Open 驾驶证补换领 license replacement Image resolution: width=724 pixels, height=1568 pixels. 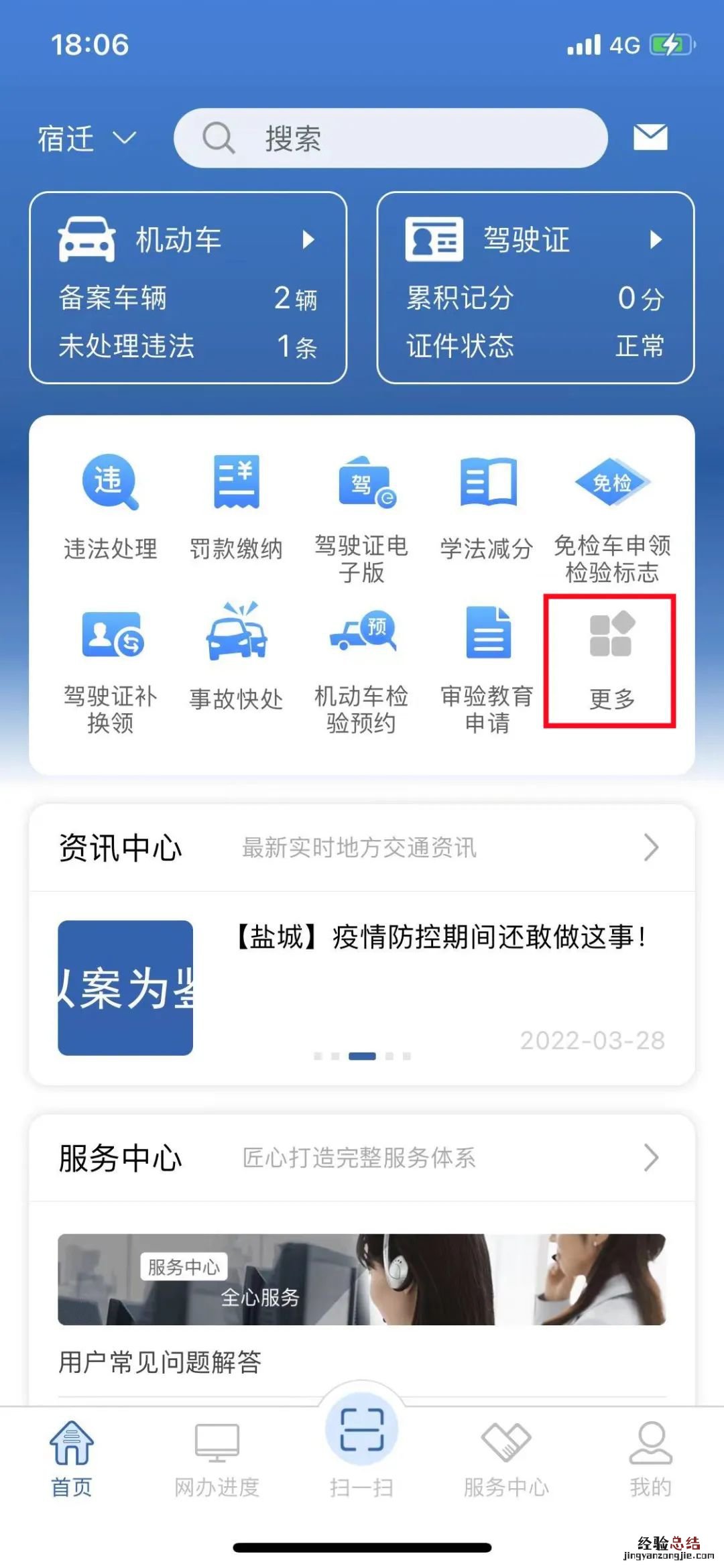coord(111,667)
